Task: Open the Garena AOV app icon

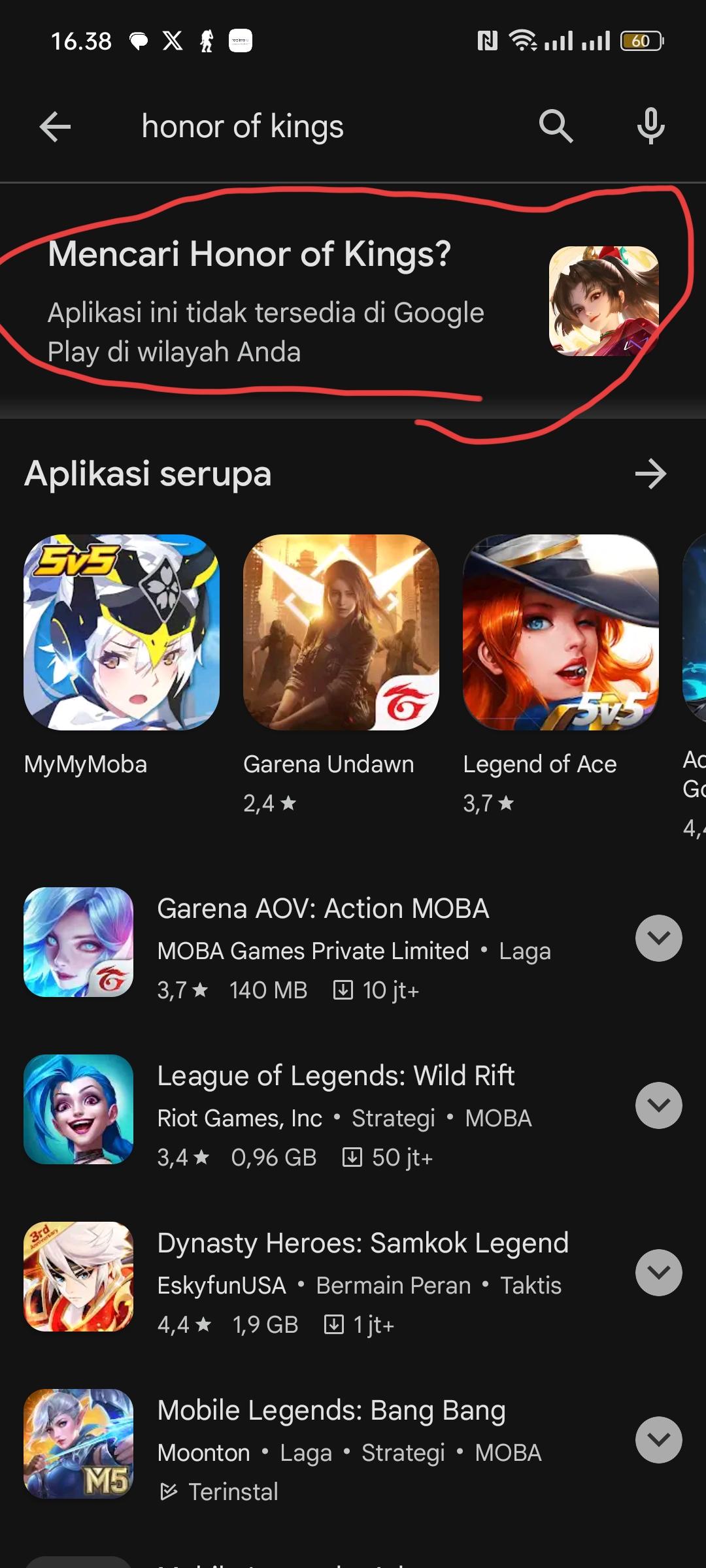Action: click(x=78, y=944)
